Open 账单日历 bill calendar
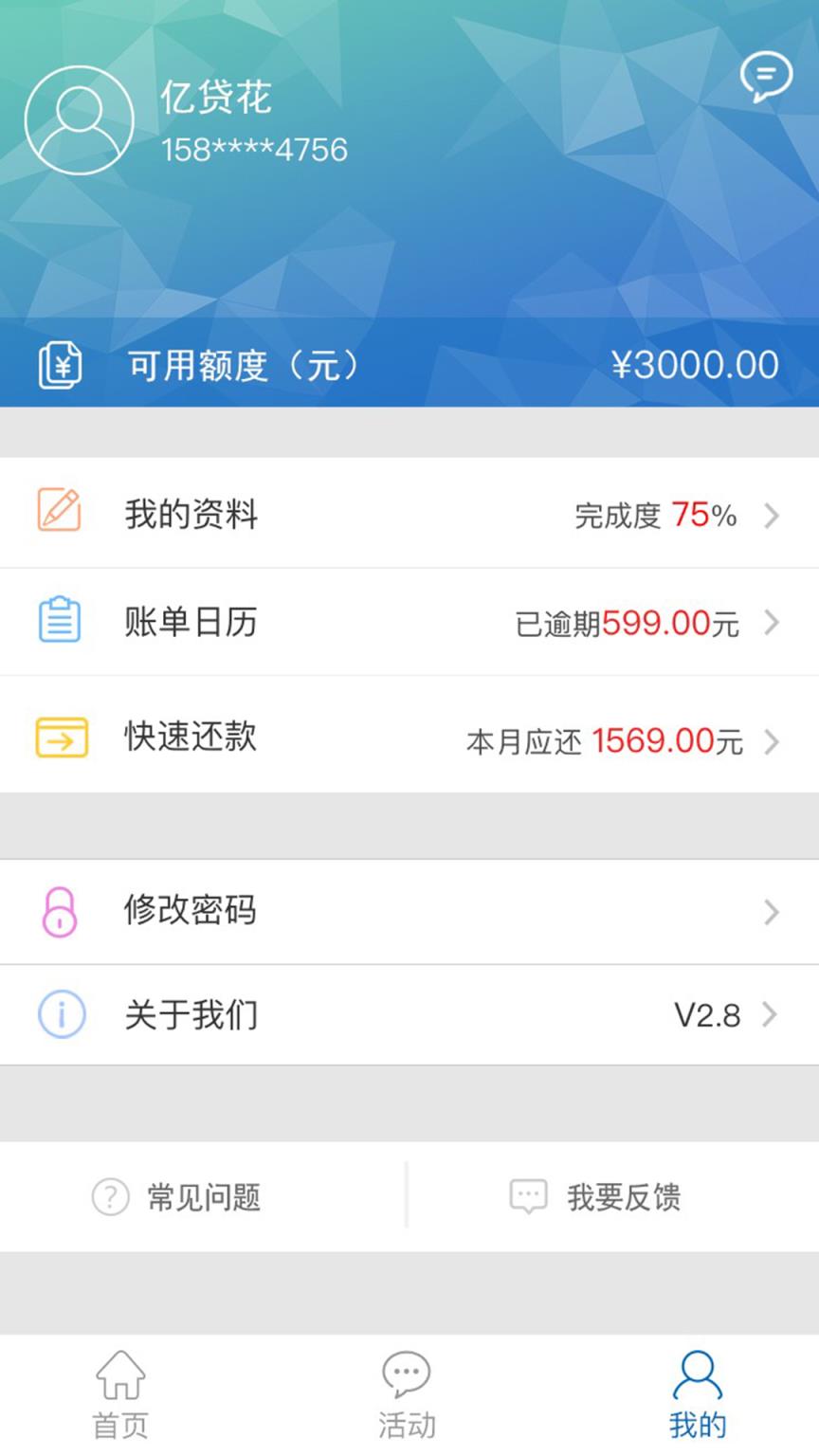 pos(409,622)
